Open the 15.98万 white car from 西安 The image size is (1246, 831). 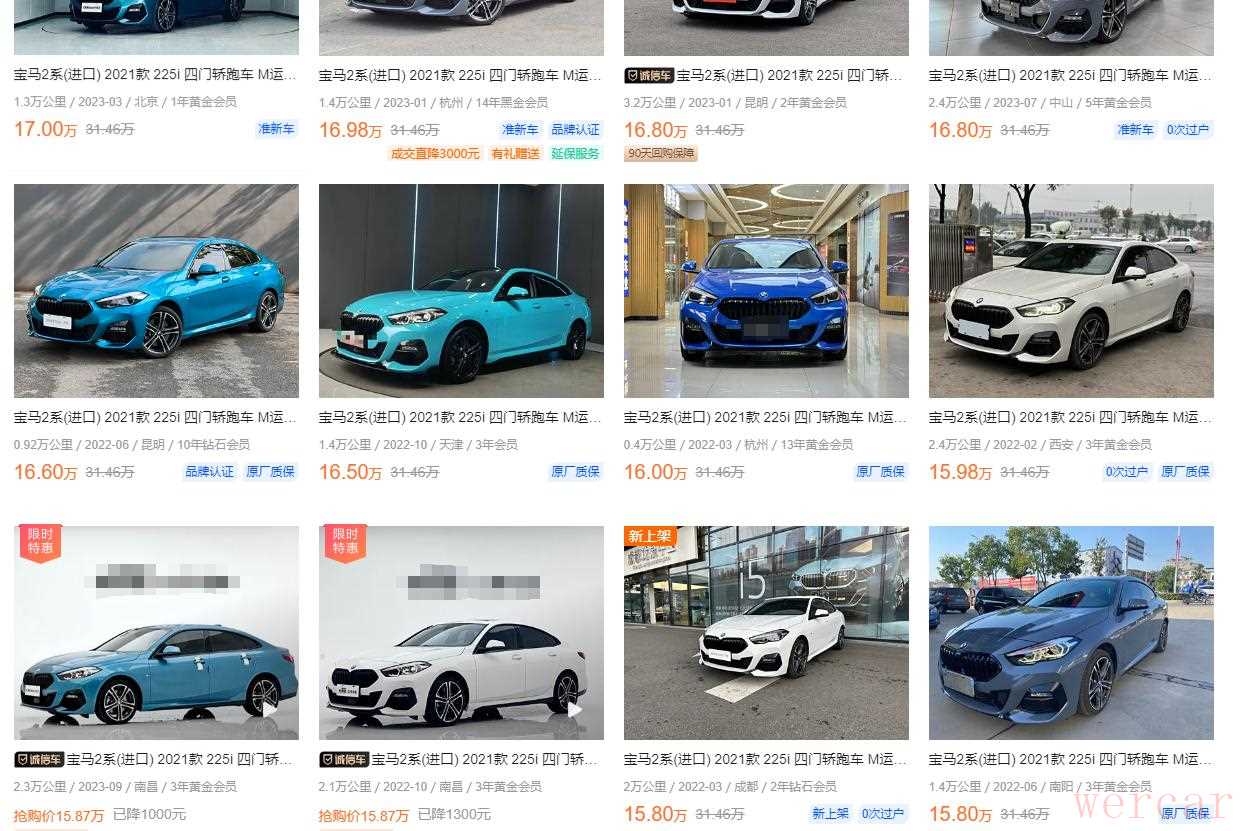tap(1071, 291)
